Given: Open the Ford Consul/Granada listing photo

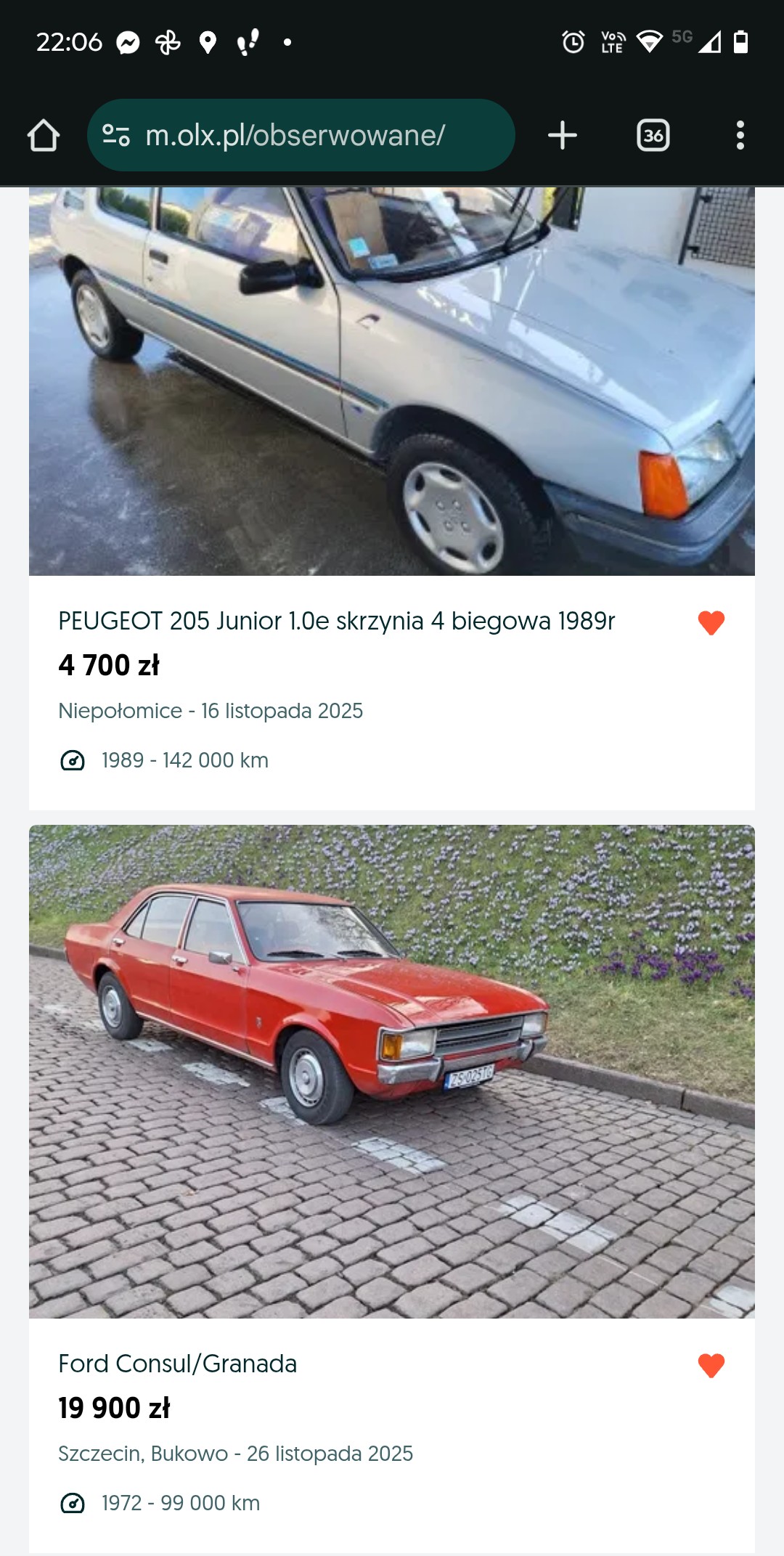Looking at the screenshot, I should click(392, 1071).
